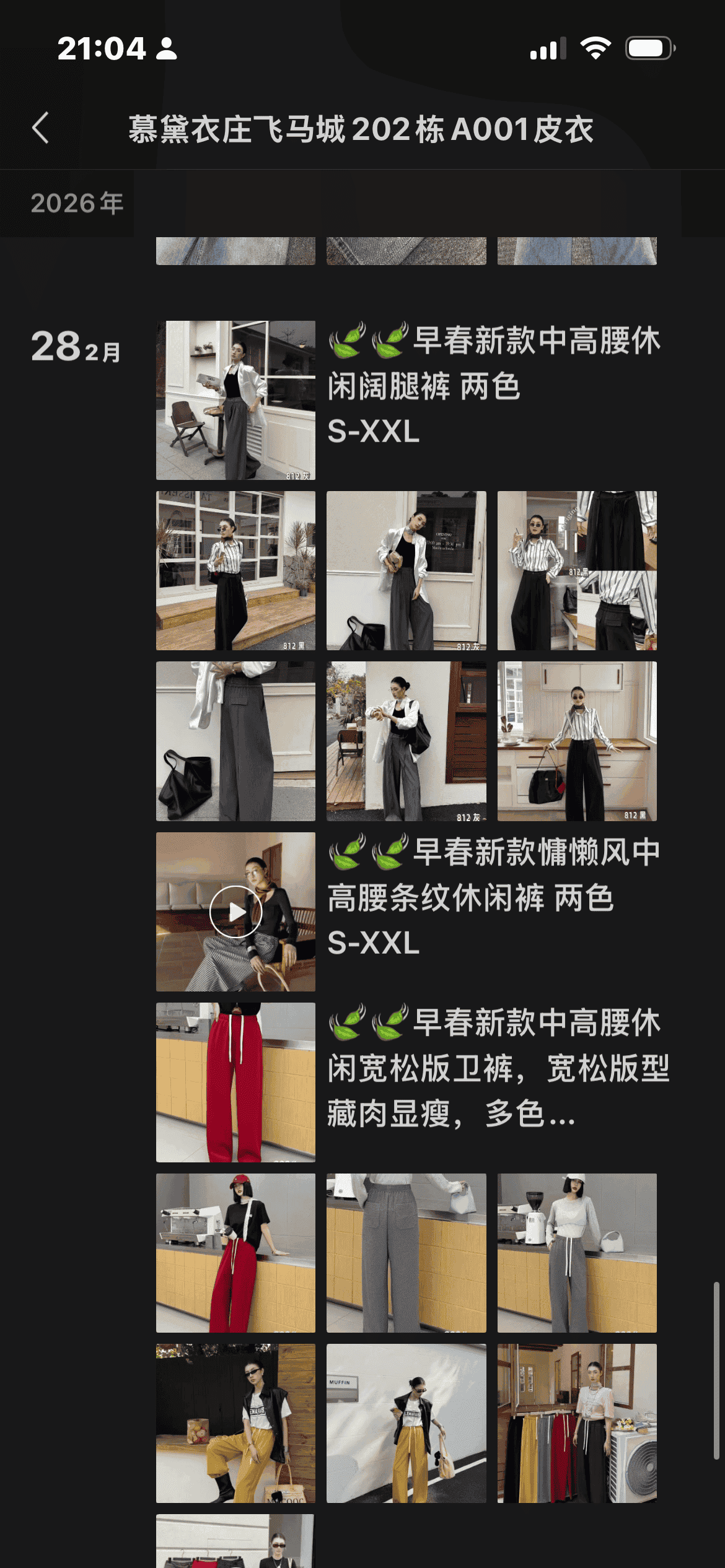
Task: View the red sweatpants close-up photo
Action: click(235, 1082)
